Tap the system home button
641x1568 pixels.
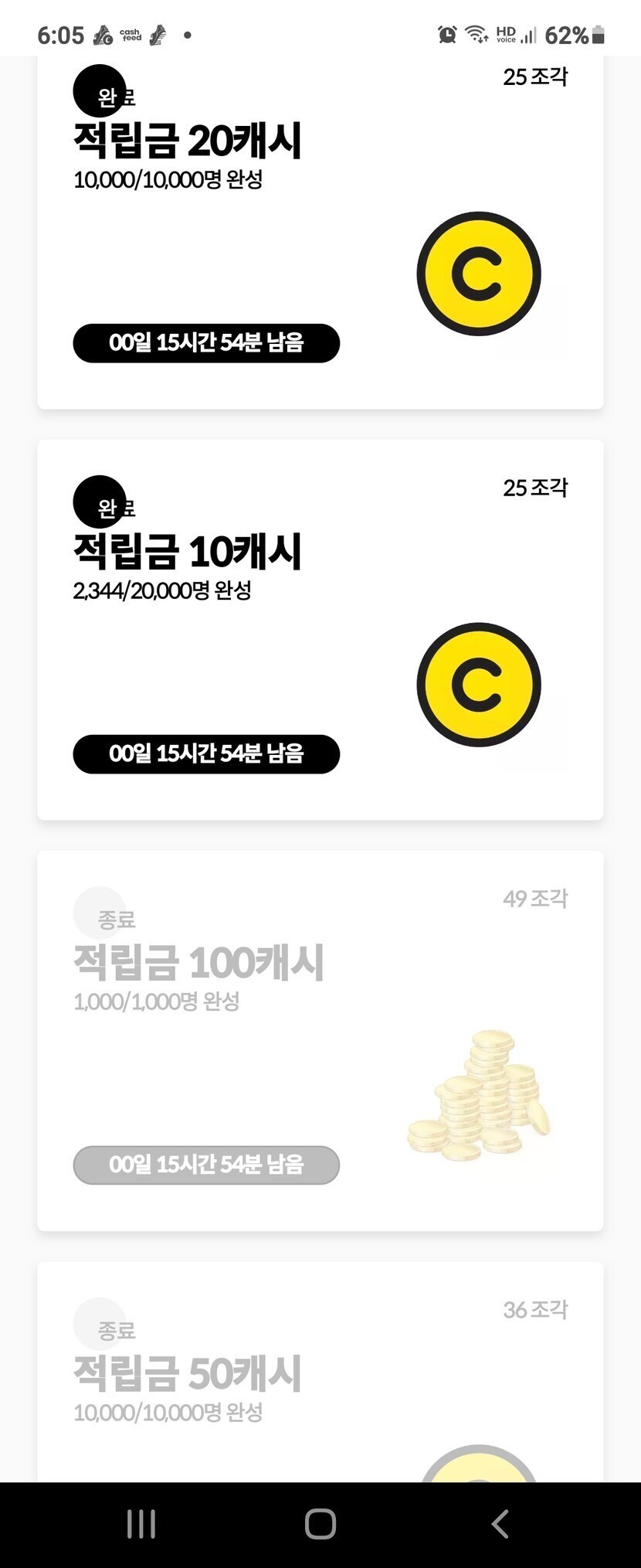pyautogui.click(x=320, y=1524)
